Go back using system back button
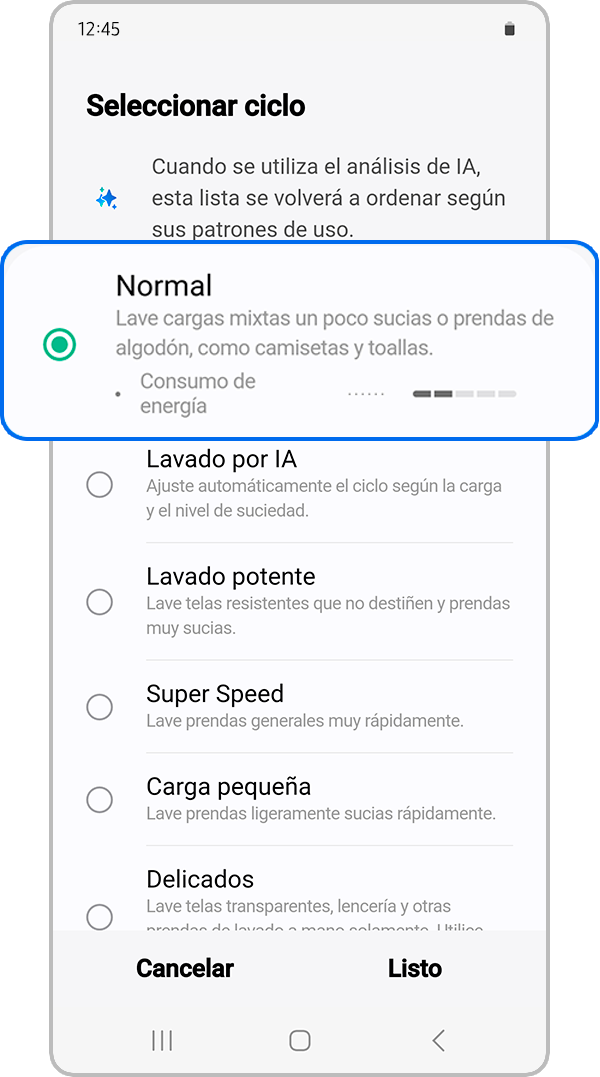 438,1040
